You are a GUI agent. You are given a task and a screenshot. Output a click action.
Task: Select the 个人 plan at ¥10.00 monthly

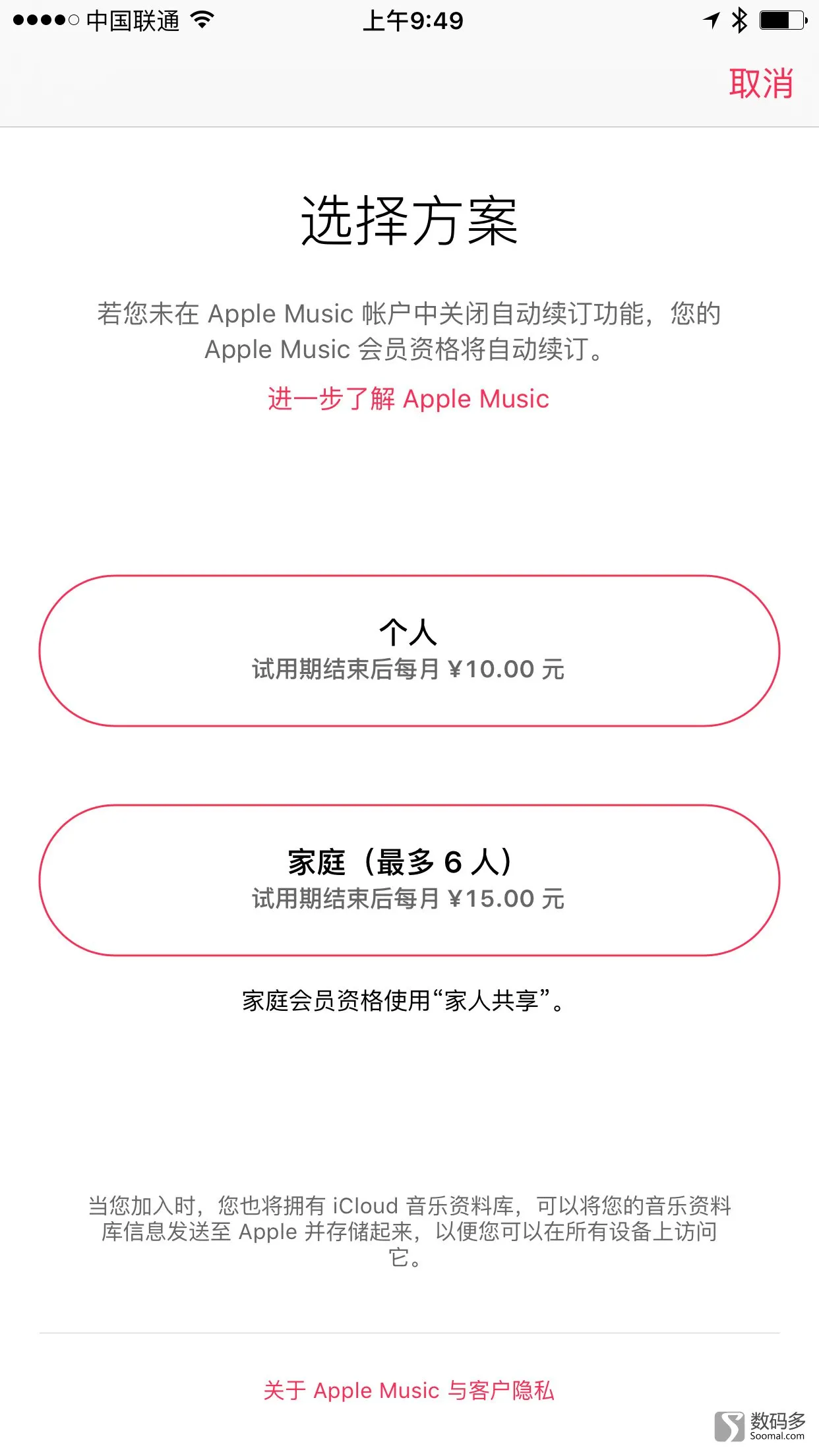409,651
